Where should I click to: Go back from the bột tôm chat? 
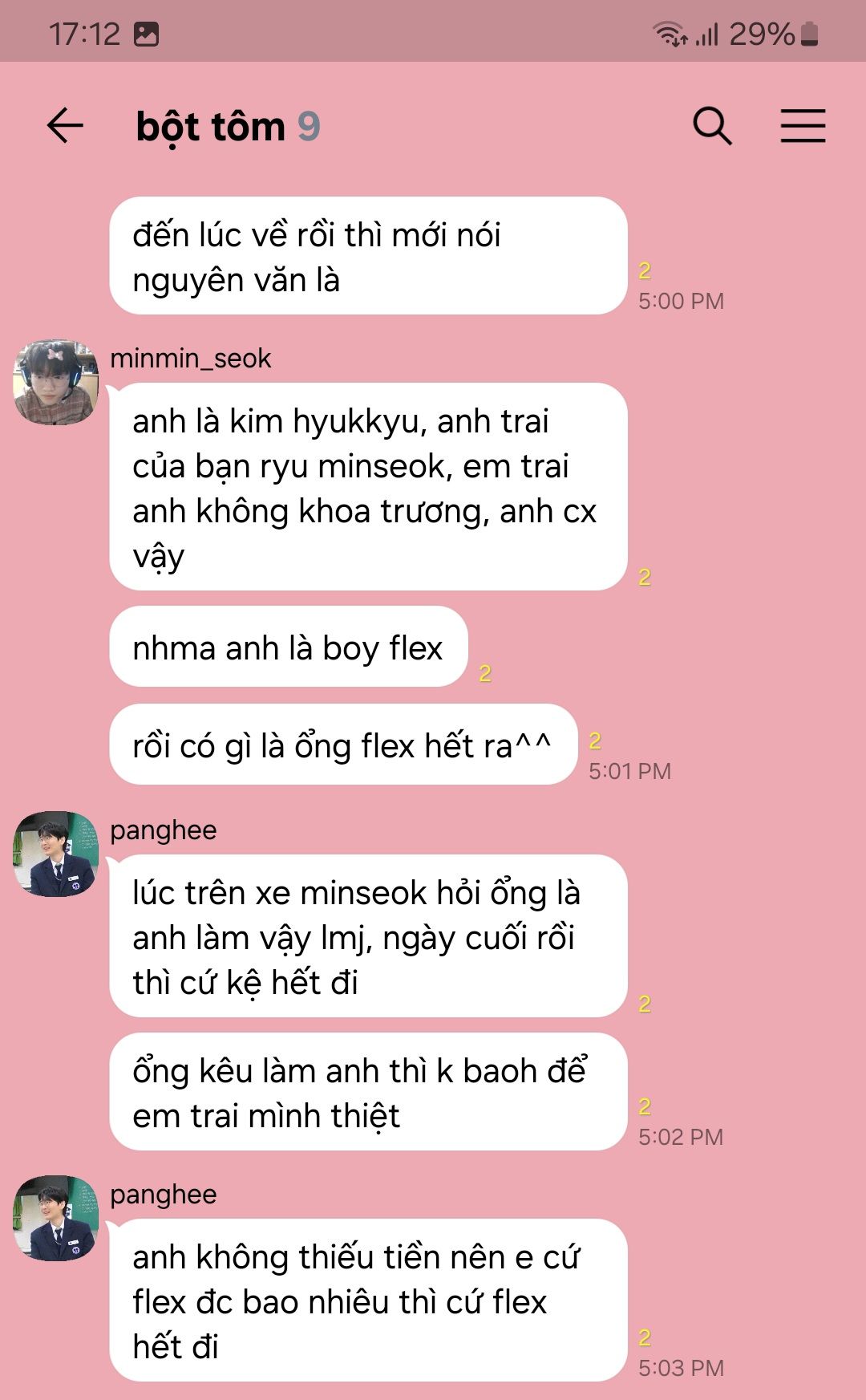(65, 126)
